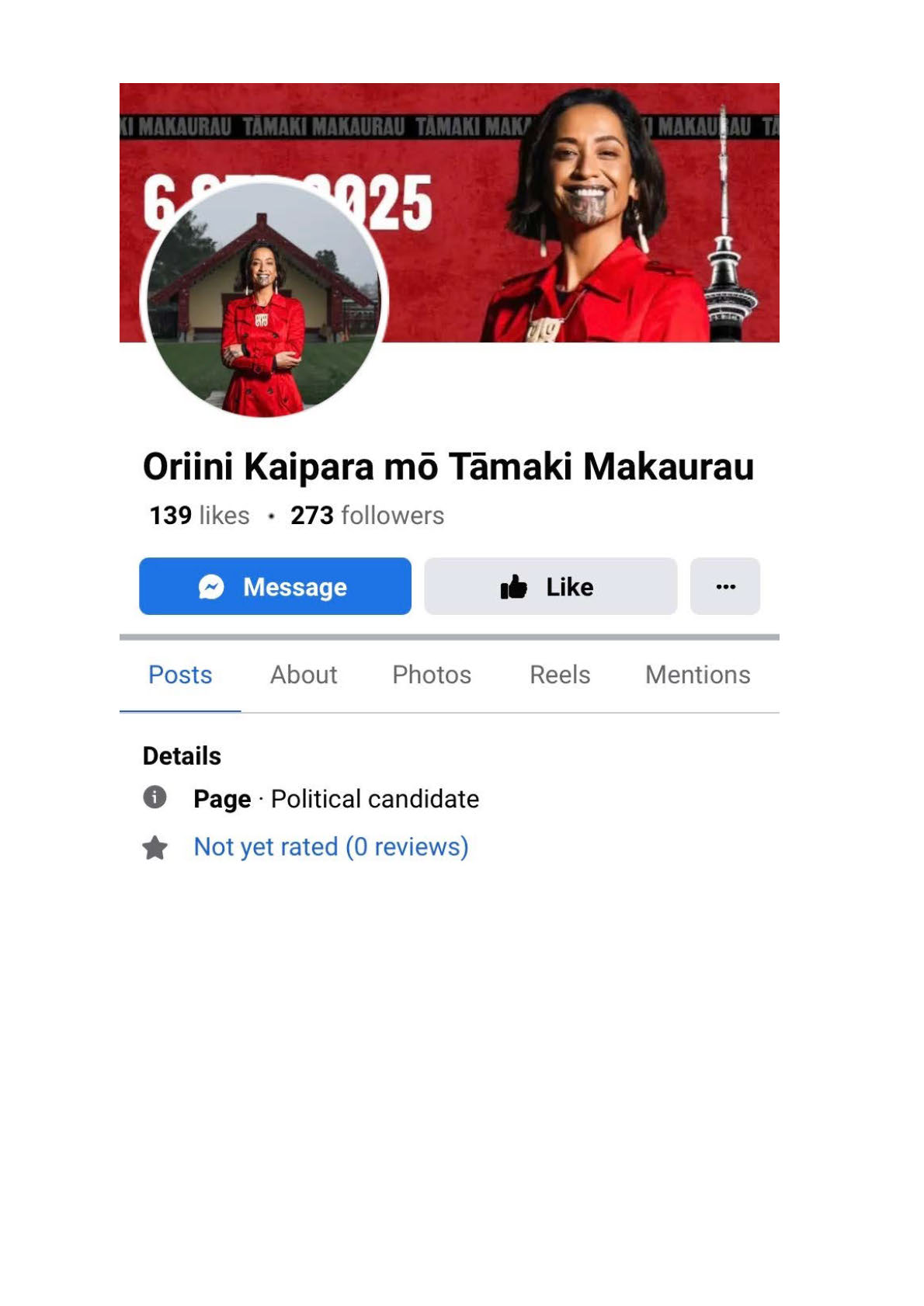This screenshot has height=1306, width=924.
Task: Send a message to Oriini Kaipara's page
Action: point(275,586)
